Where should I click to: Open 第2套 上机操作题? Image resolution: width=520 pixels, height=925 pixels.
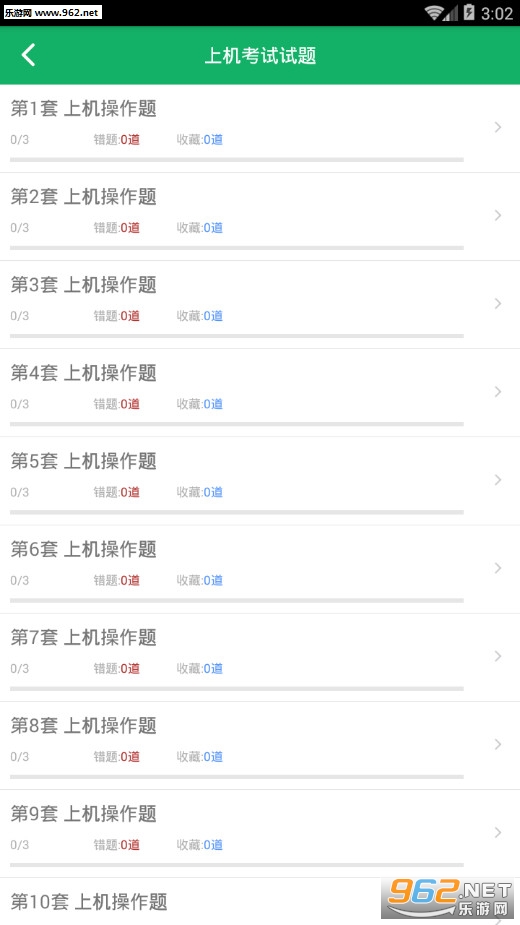click(260, 217)
